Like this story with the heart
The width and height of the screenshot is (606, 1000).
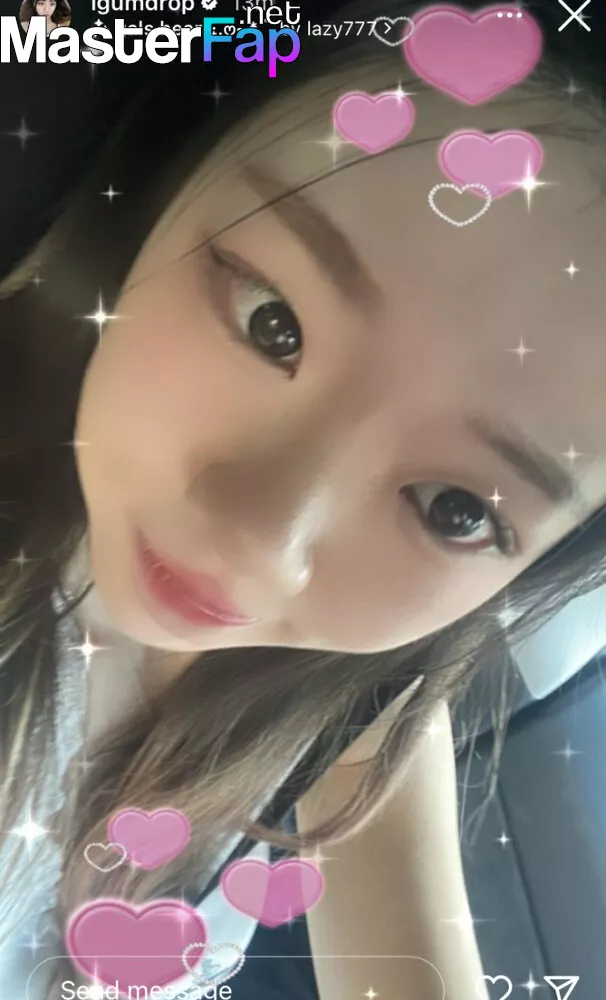click(x=494, y=988)
